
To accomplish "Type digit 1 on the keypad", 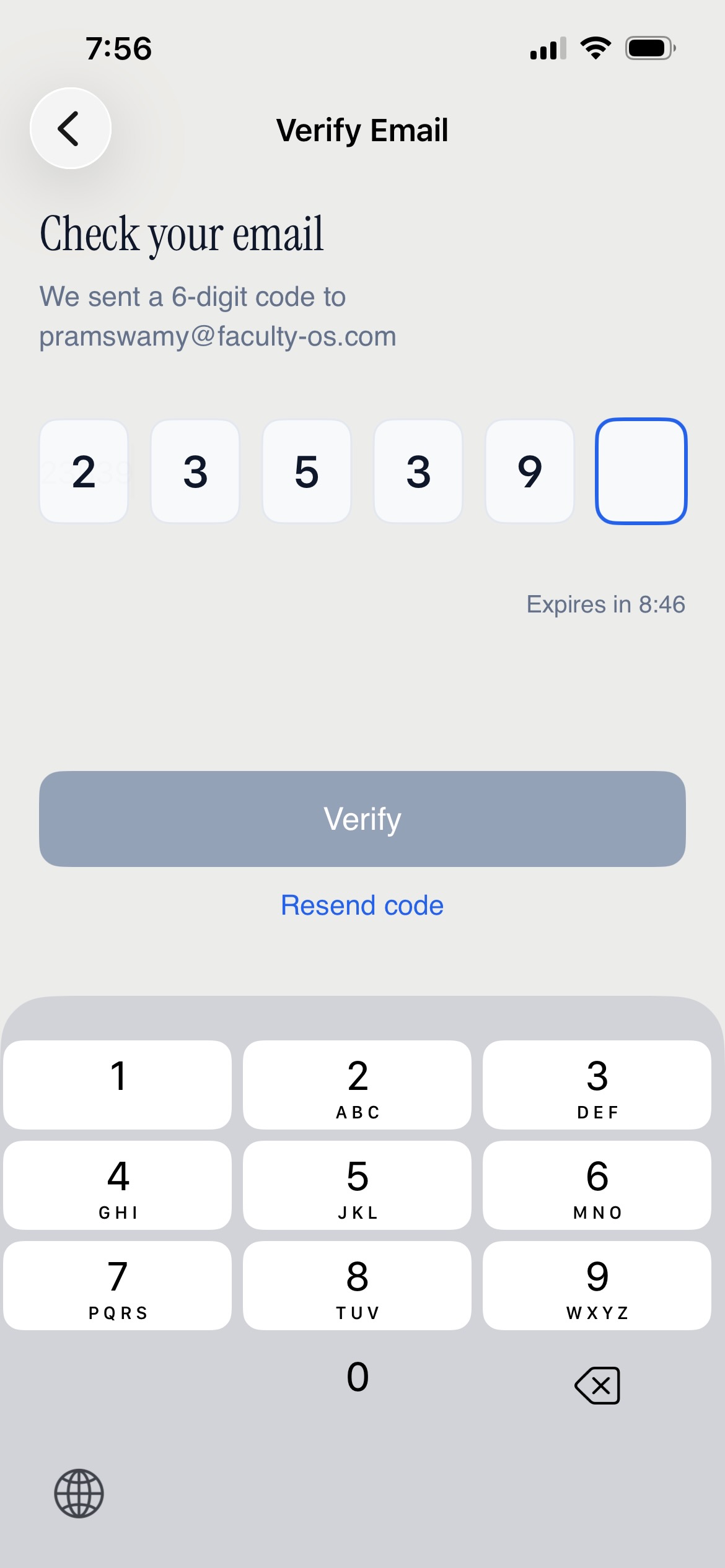I will tap(118, 1084).
